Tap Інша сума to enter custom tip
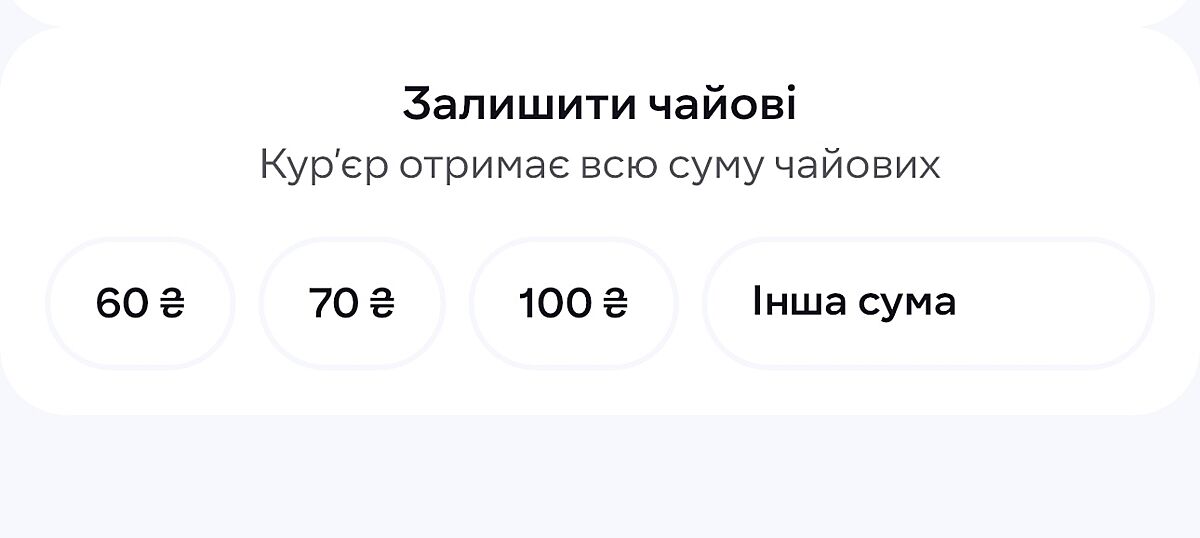This screenshot has width=1200, height=538. click(928, 303)
